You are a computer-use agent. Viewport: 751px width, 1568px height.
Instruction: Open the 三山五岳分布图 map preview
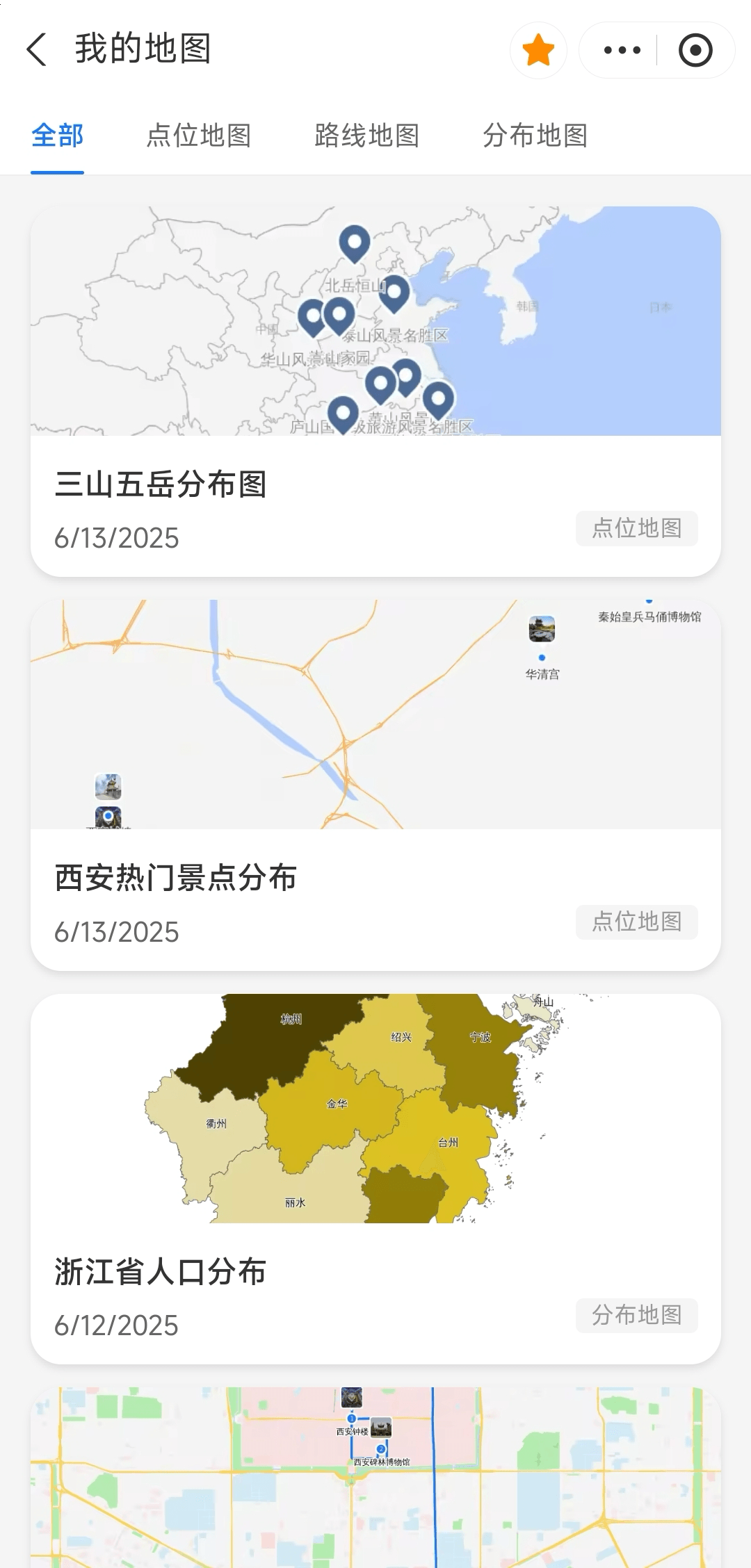[x=375, y=322]
